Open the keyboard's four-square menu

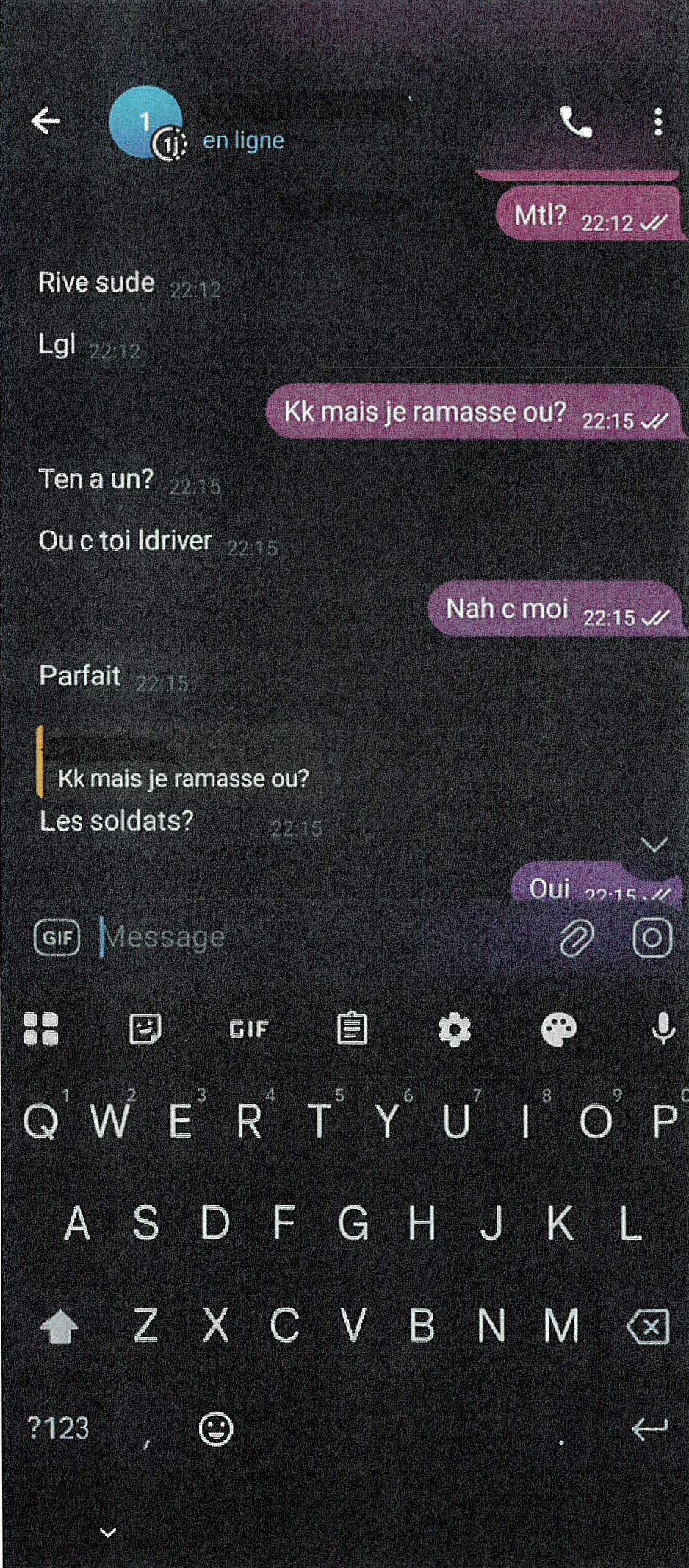pyautogui.click(x=41, y=1028)
